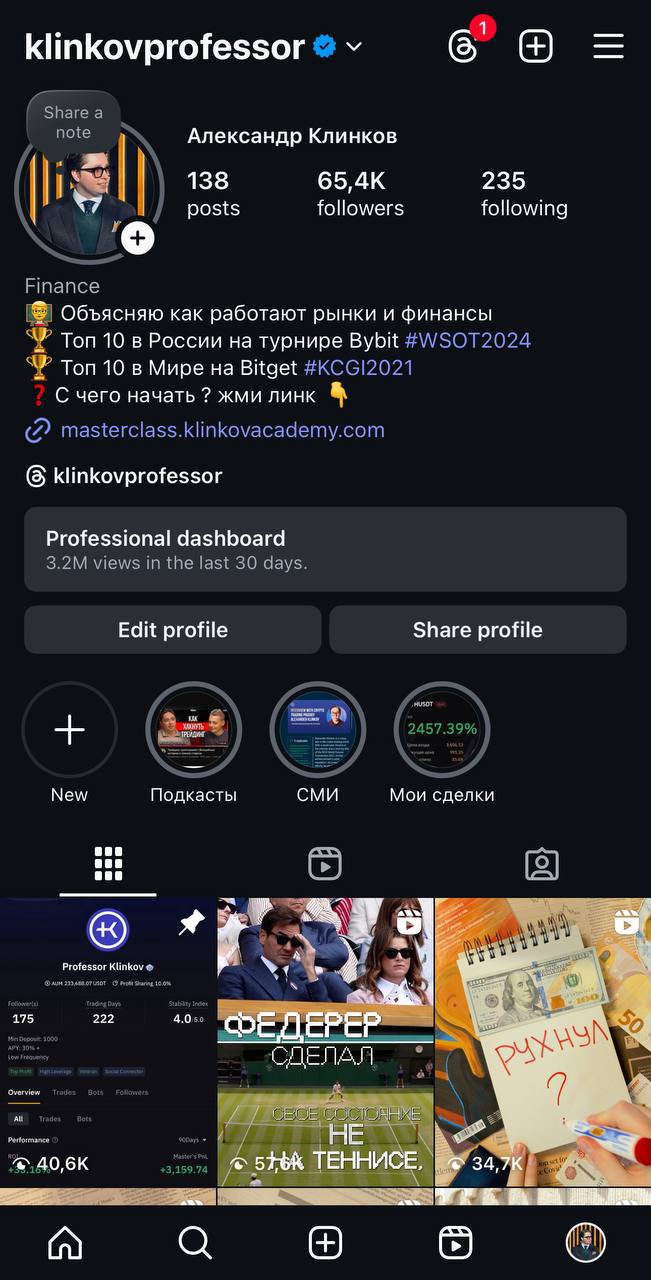651x1280 pixels.
Task: Tap the Share a note bubble
Action: (73, 123)
